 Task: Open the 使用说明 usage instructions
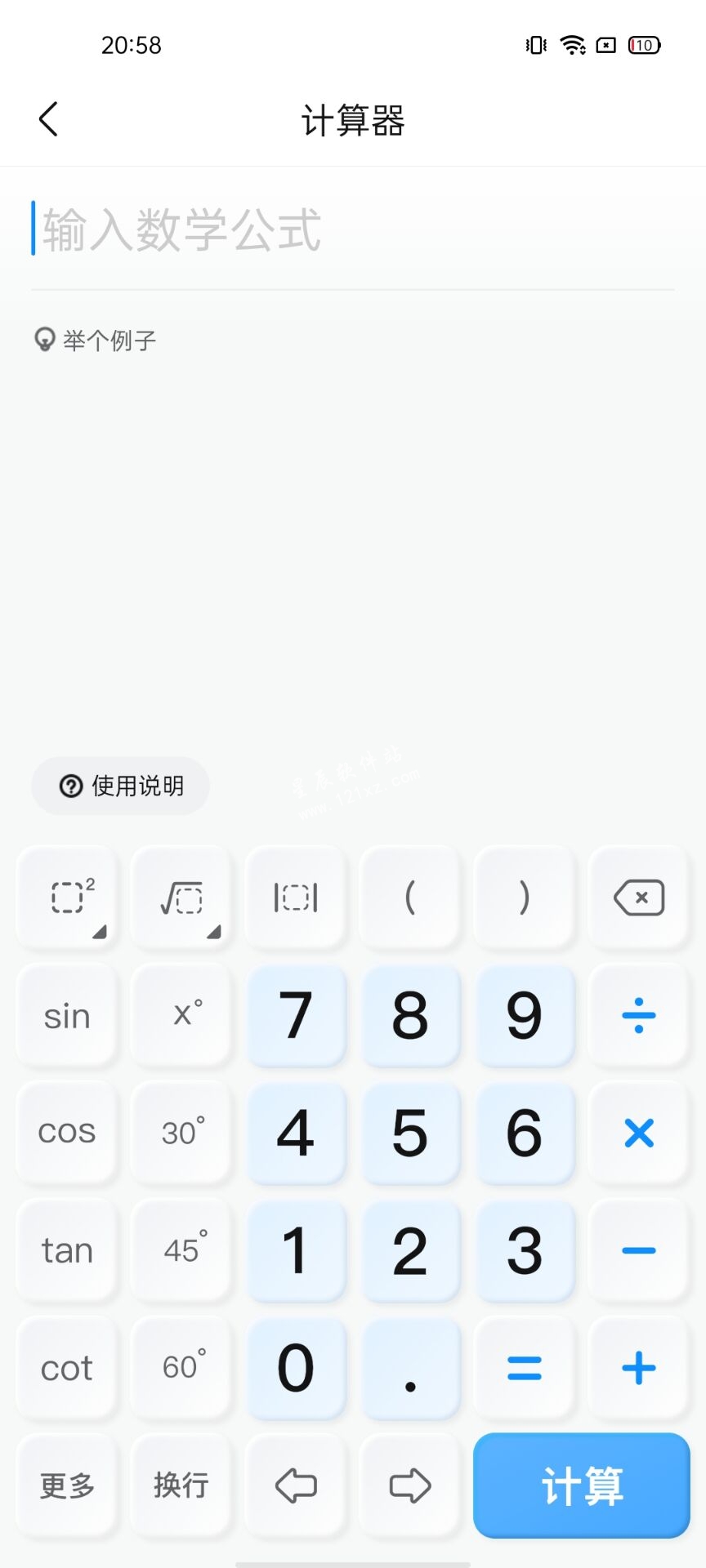(120, 786)
